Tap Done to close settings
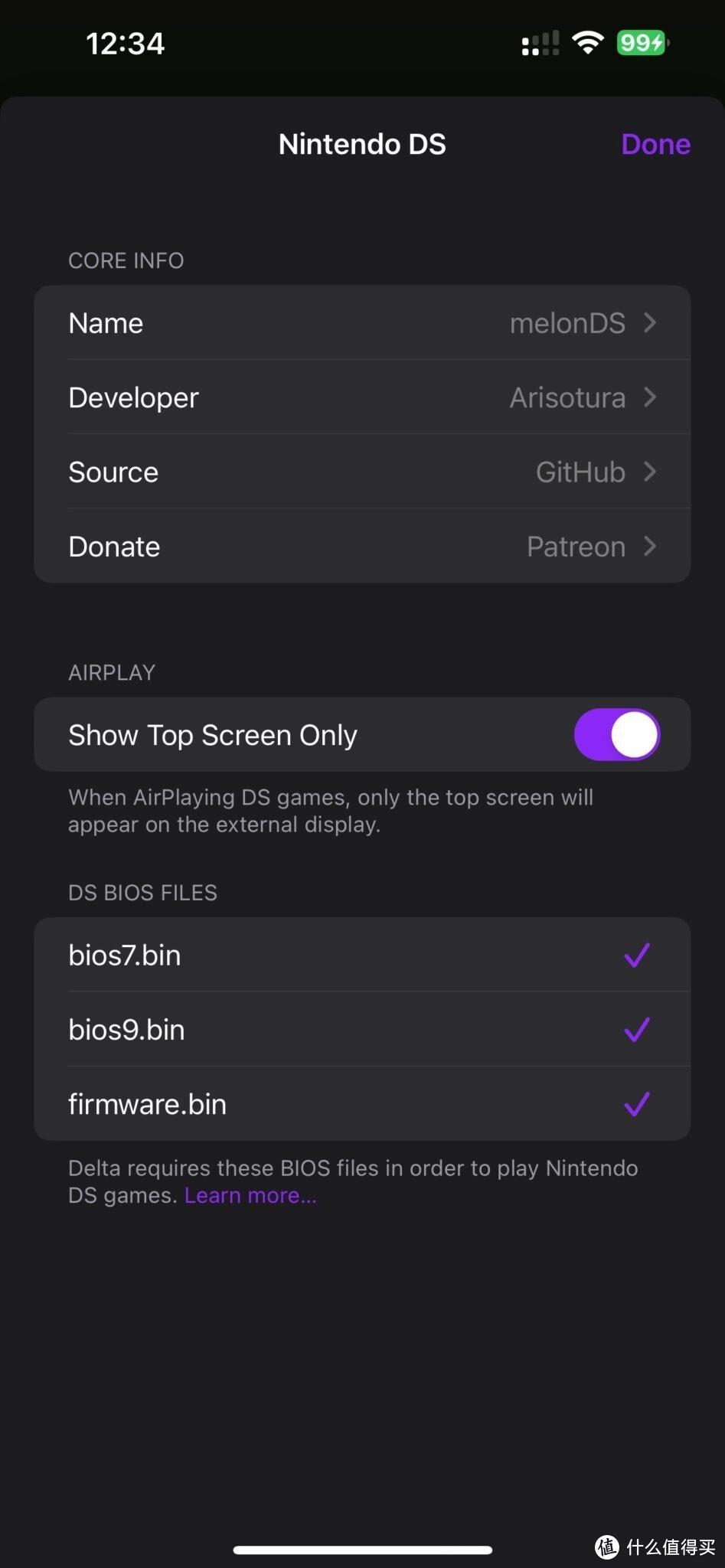 [x=655, y=144]
